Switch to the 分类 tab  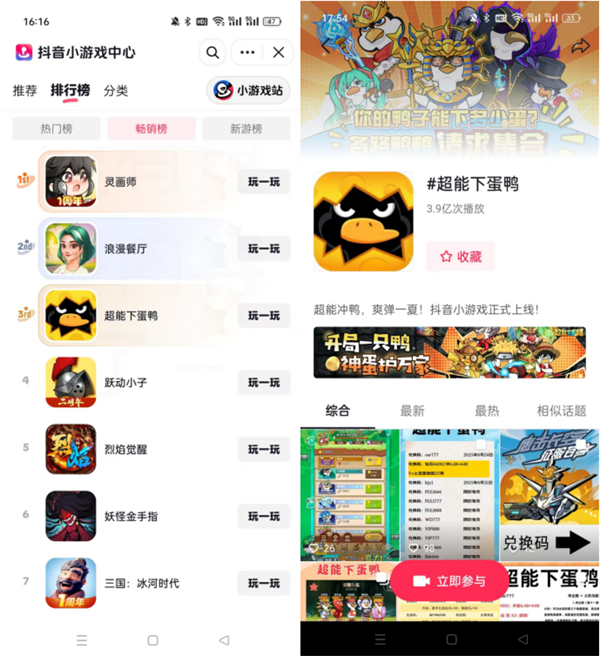coord(116,91)
